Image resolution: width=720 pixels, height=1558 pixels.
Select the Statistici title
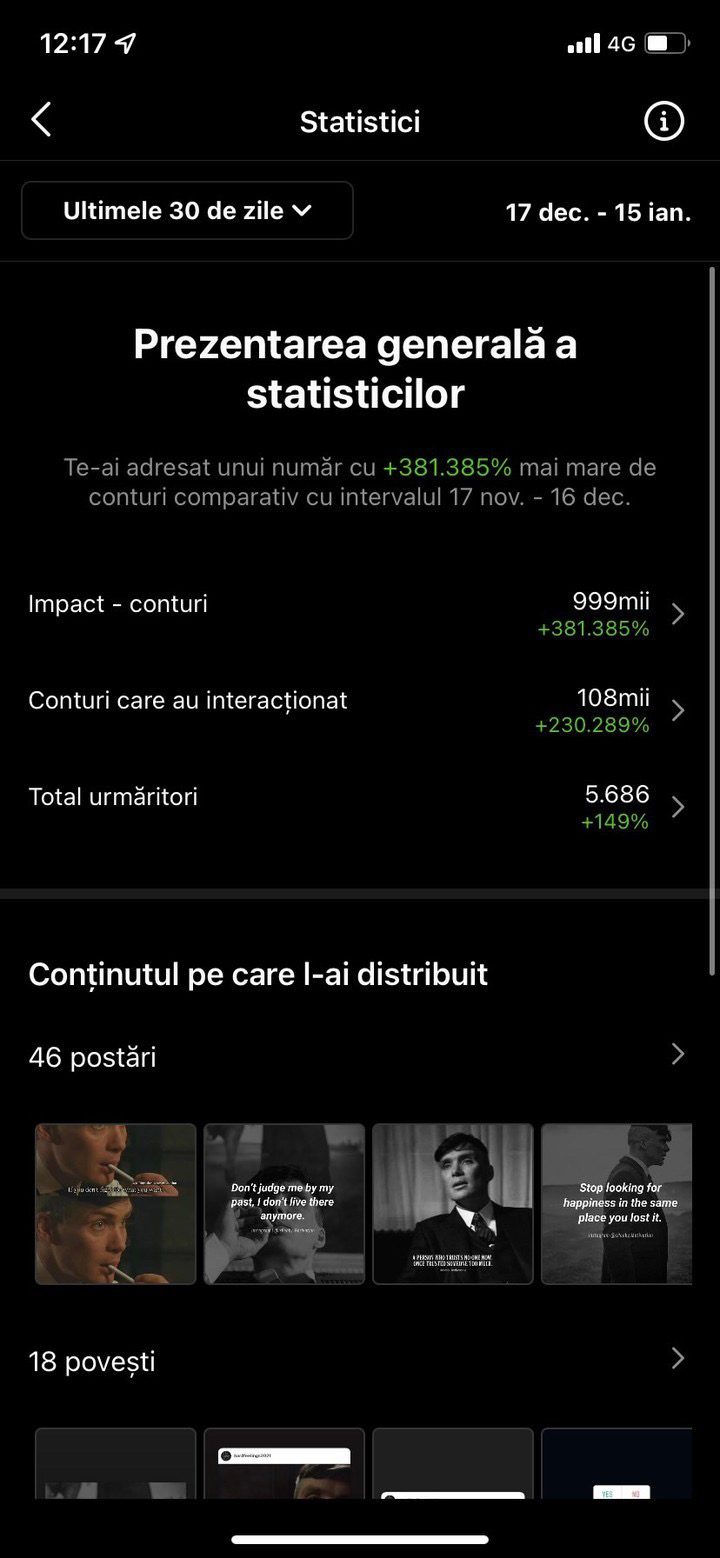point(359,120)
